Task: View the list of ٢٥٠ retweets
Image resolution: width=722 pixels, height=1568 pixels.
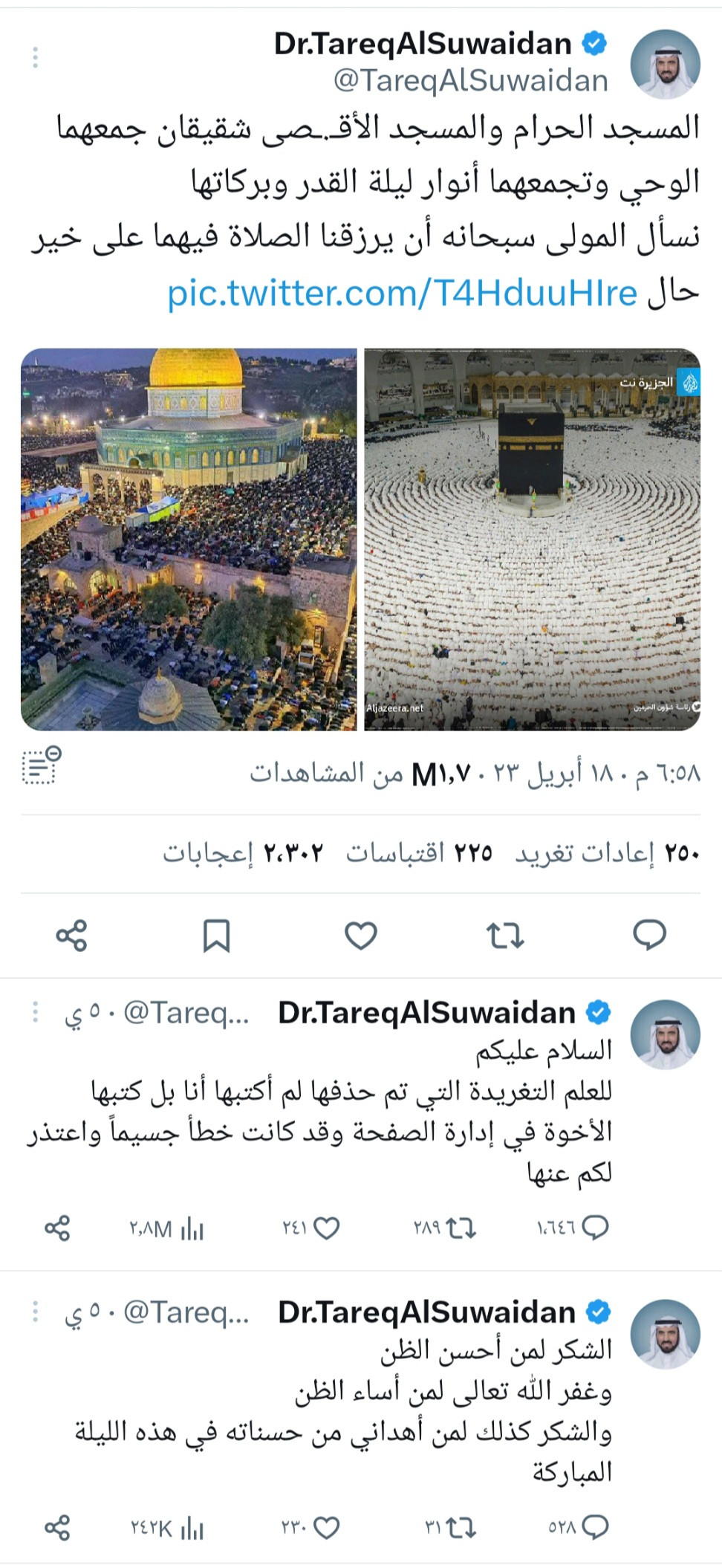Action: coord(608,853)
